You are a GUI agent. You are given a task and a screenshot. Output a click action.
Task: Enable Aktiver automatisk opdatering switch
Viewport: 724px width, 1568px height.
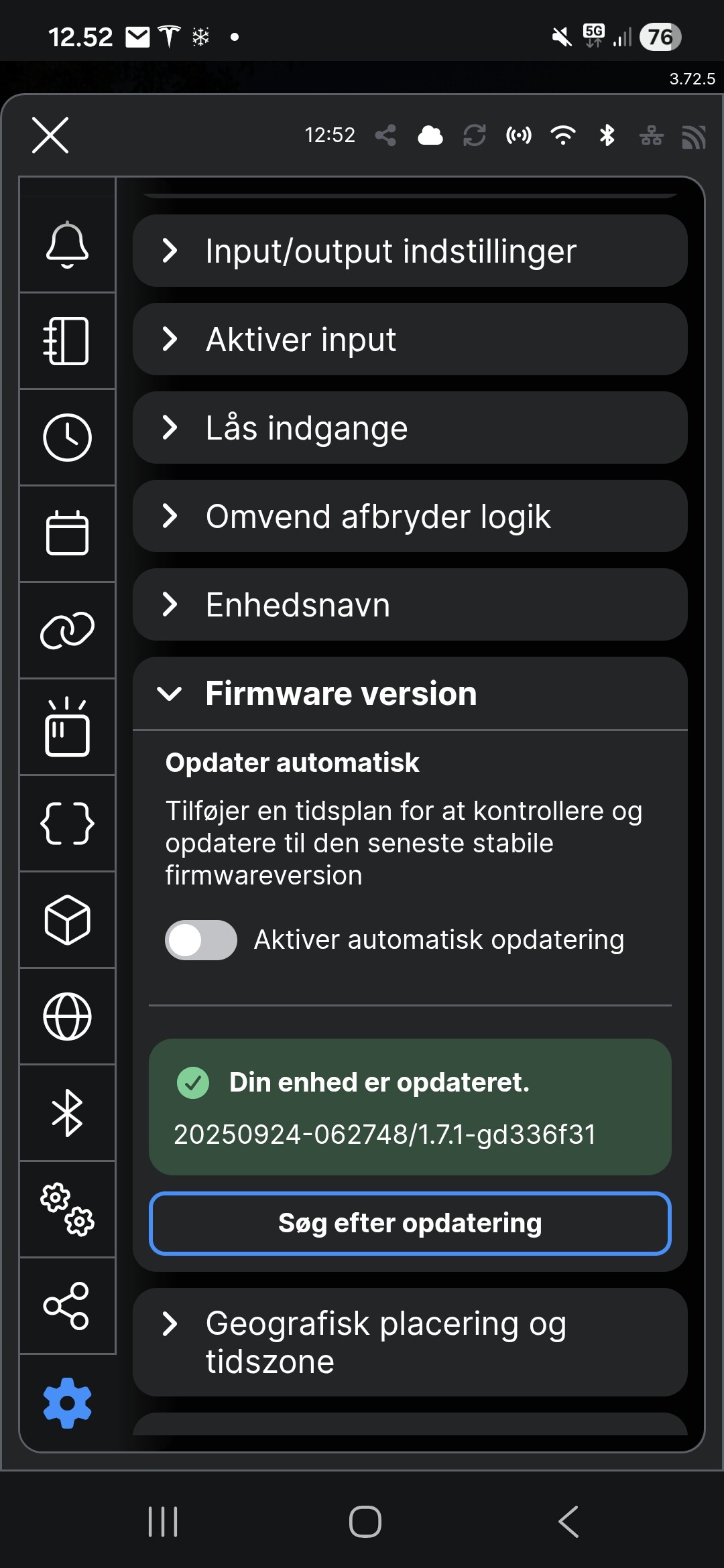[201, 940]
